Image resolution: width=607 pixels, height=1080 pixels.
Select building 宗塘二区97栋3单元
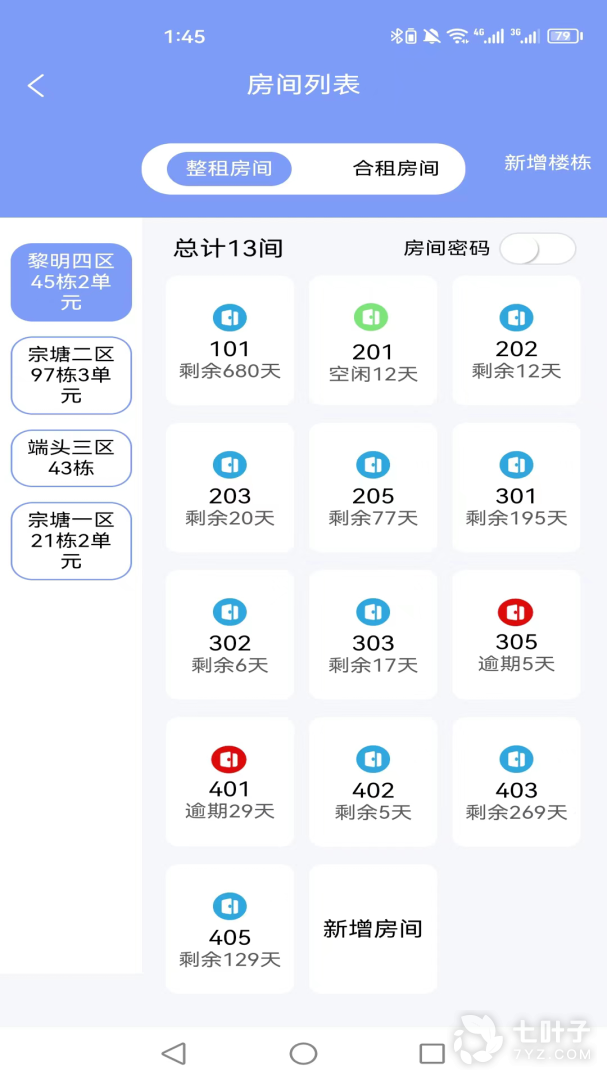click(71, 375)
